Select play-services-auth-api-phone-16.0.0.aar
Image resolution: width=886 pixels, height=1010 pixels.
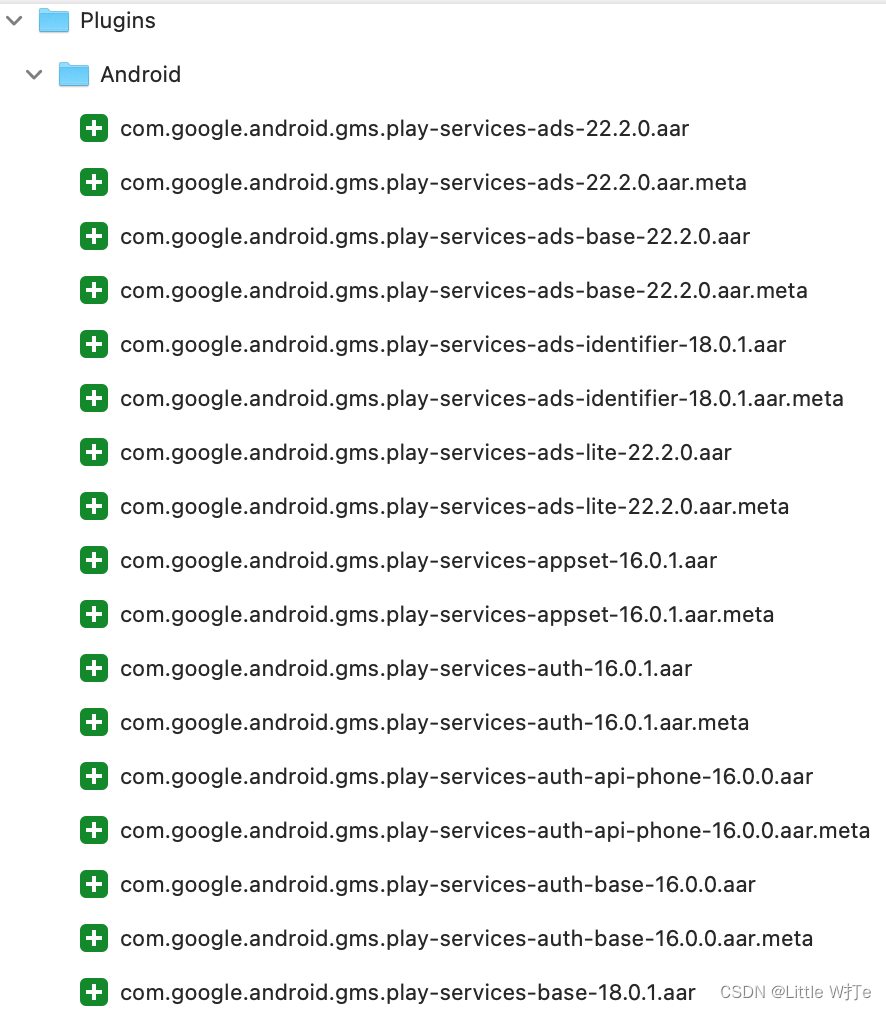pyautogui.click(x=466, y=777)
